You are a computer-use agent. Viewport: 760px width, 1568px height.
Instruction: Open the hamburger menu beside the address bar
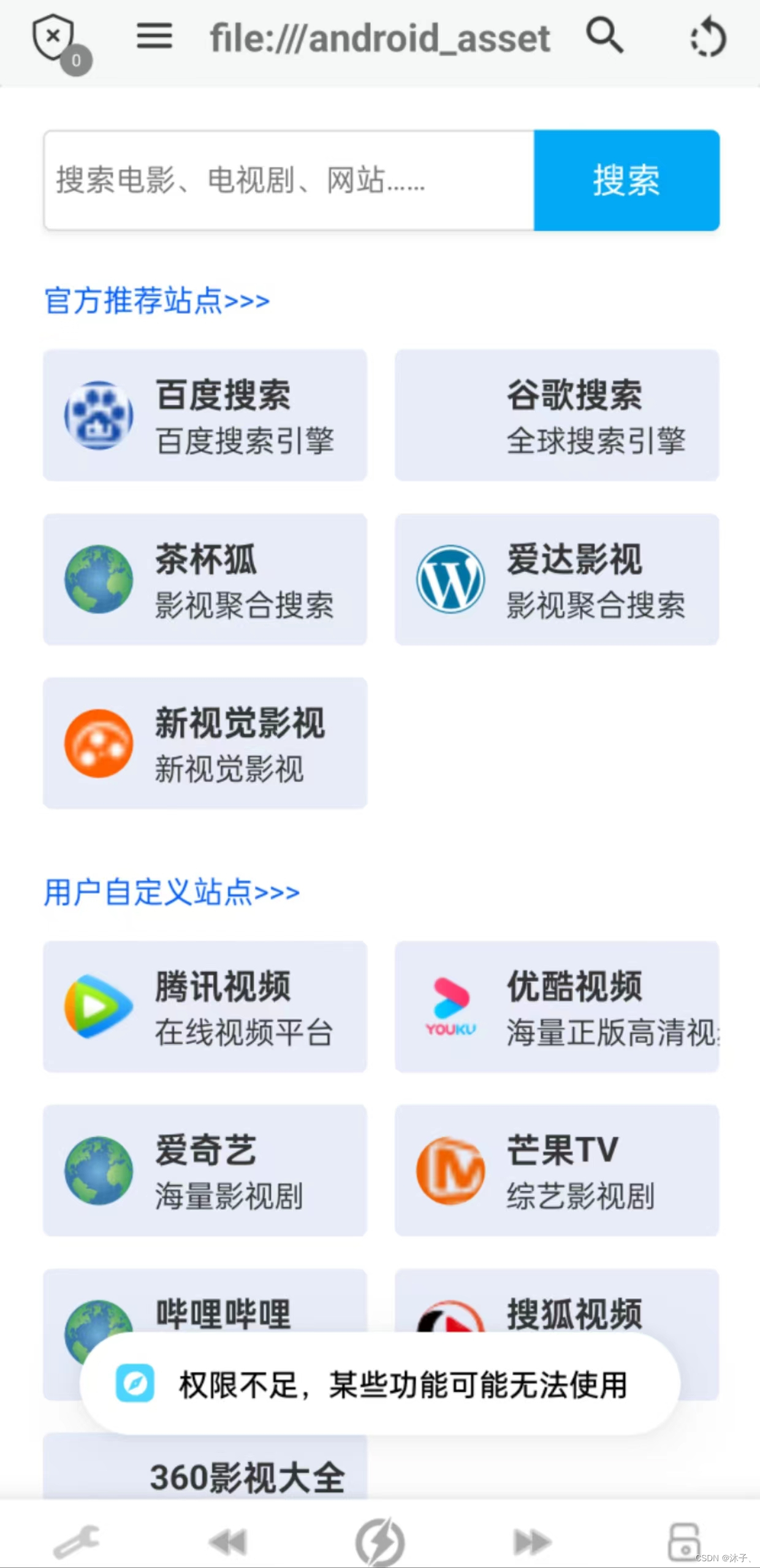(x=154, y=37)
